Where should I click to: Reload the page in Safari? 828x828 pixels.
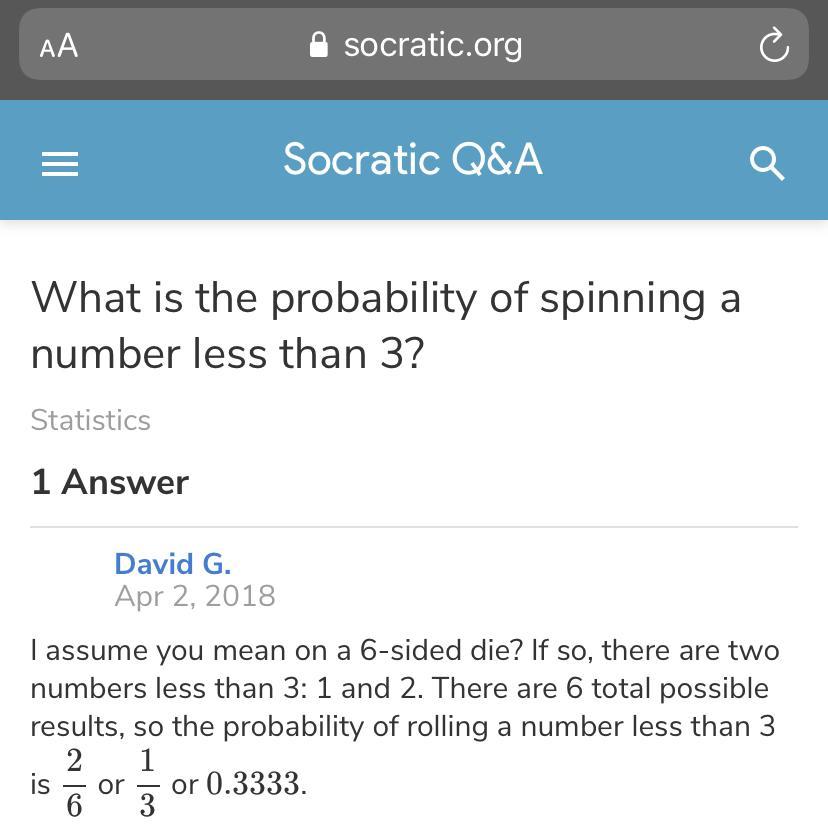click(x=774, y=46)
